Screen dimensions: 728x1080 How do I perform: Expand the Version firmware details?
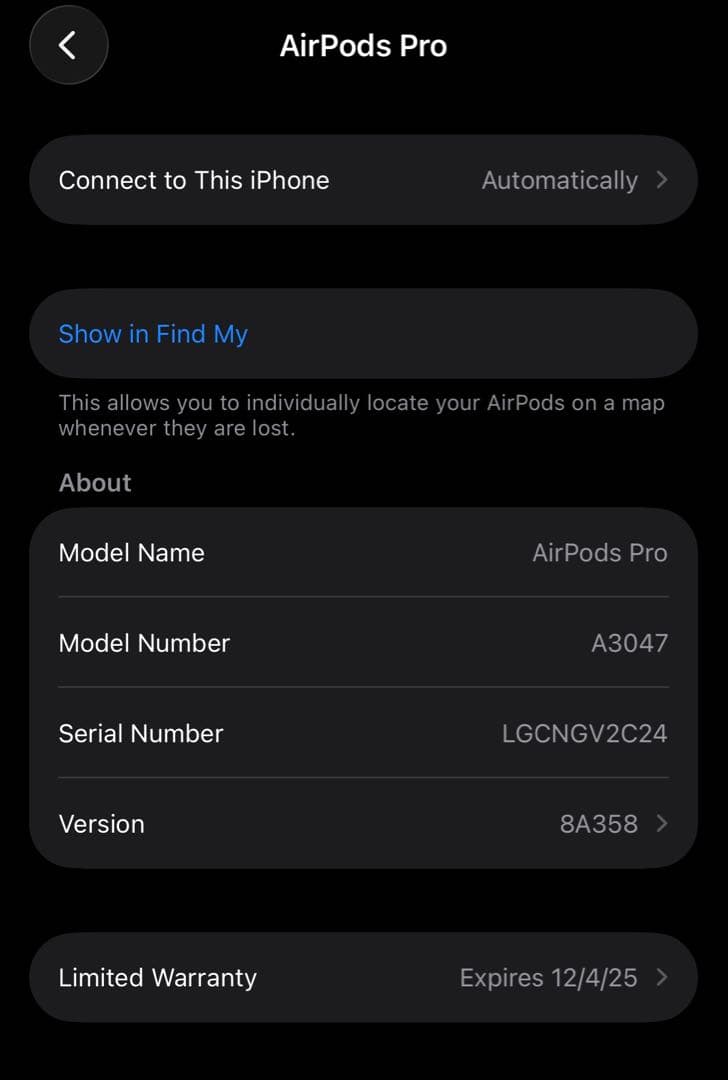[364, 824]
